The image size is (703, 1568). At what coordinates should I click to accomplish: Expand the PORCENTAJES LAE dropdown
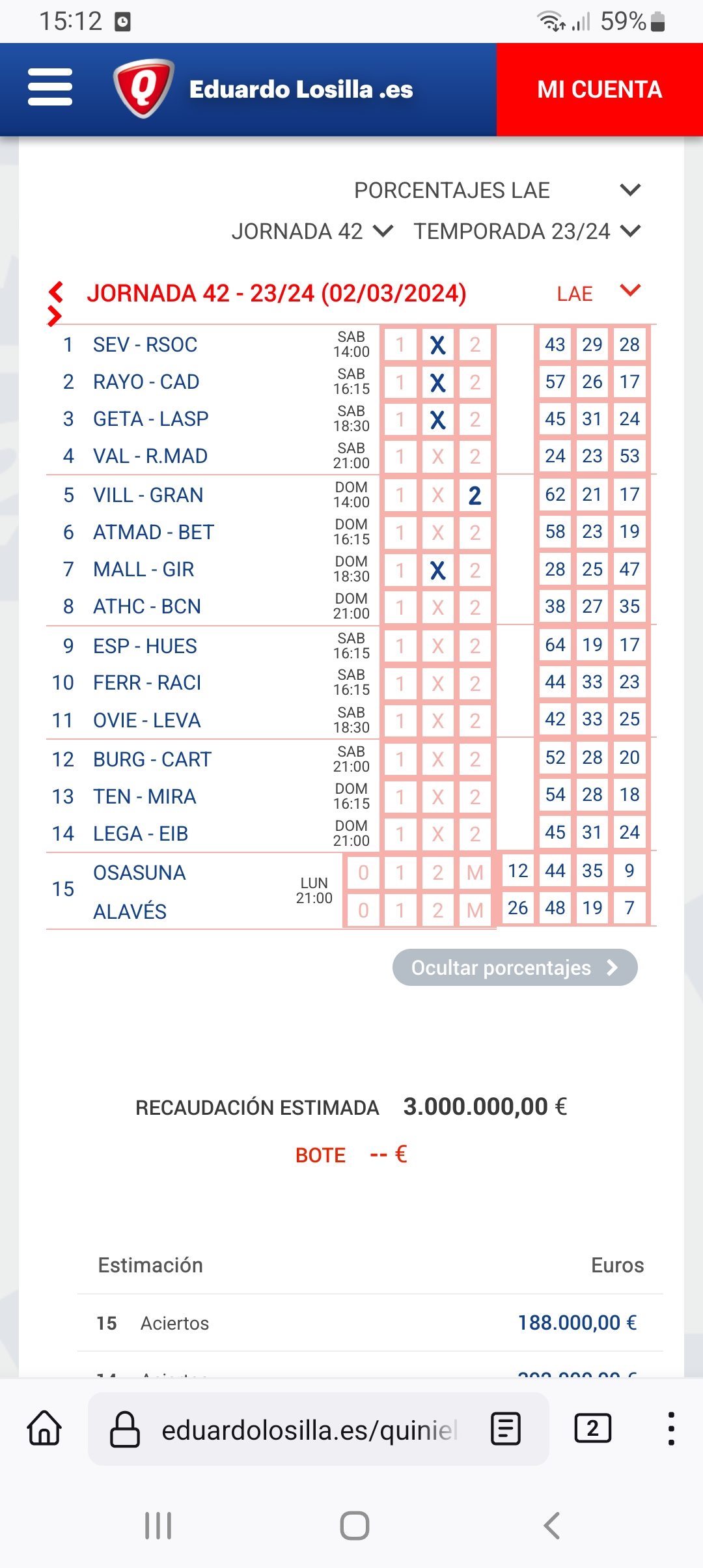629,190
